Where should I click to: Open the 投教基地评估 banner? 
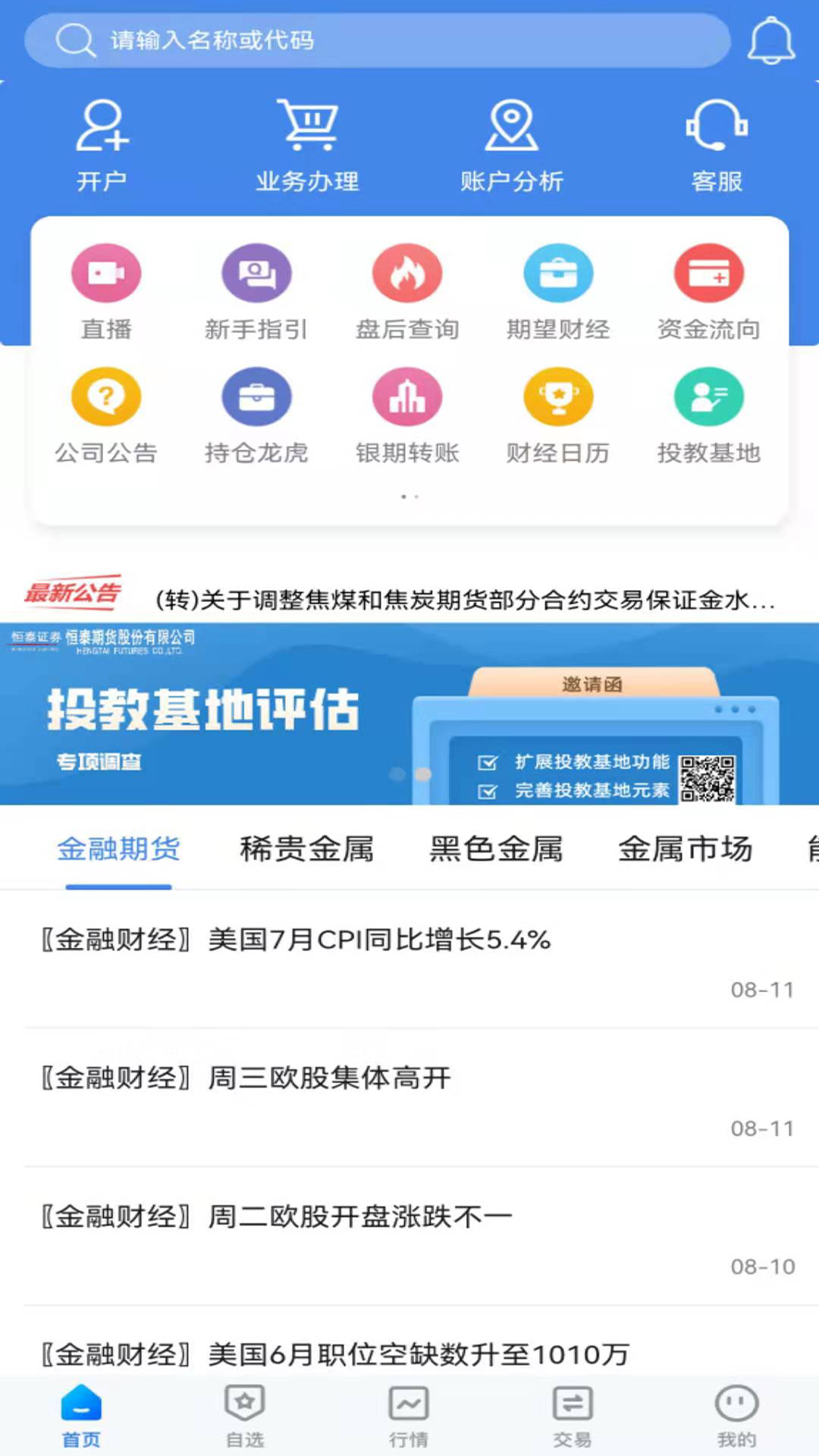tap(409, 714)
